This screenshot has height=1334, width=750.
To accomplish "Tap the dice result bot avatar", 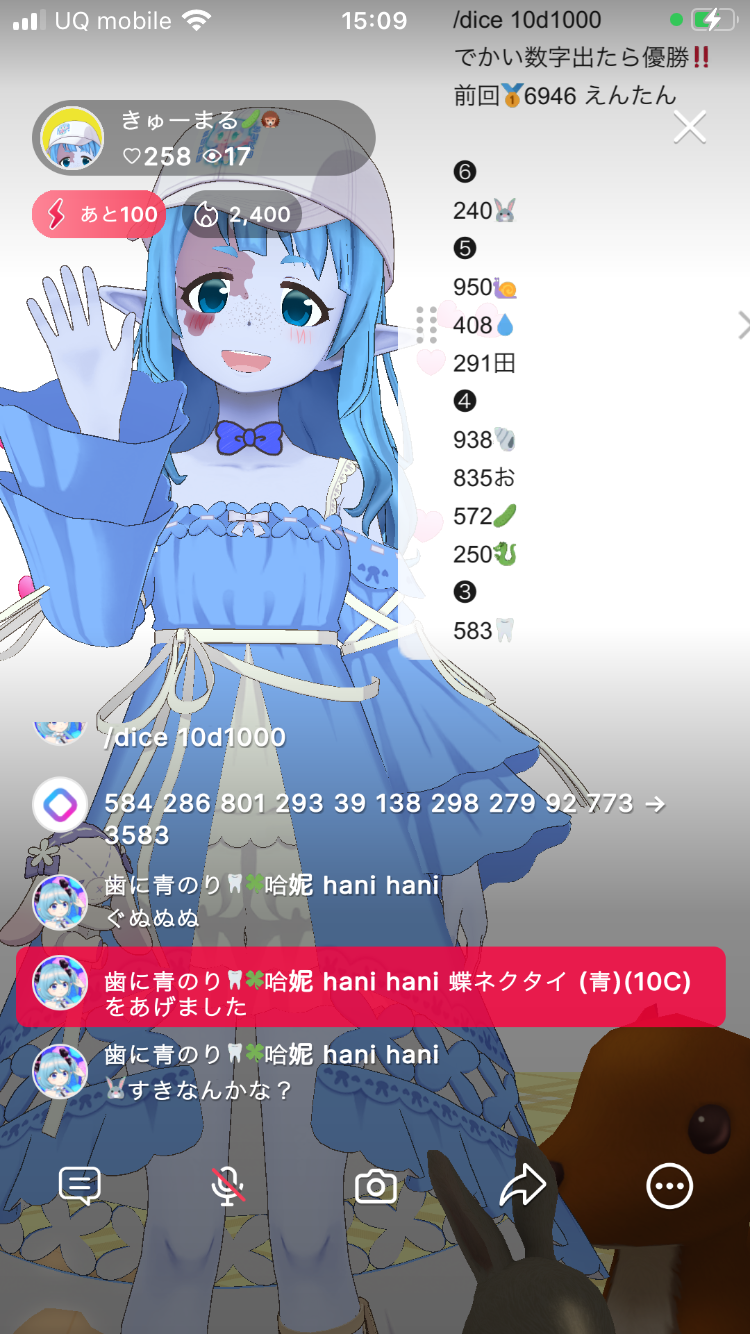I will pyautogui.click(x=60, y=804).
